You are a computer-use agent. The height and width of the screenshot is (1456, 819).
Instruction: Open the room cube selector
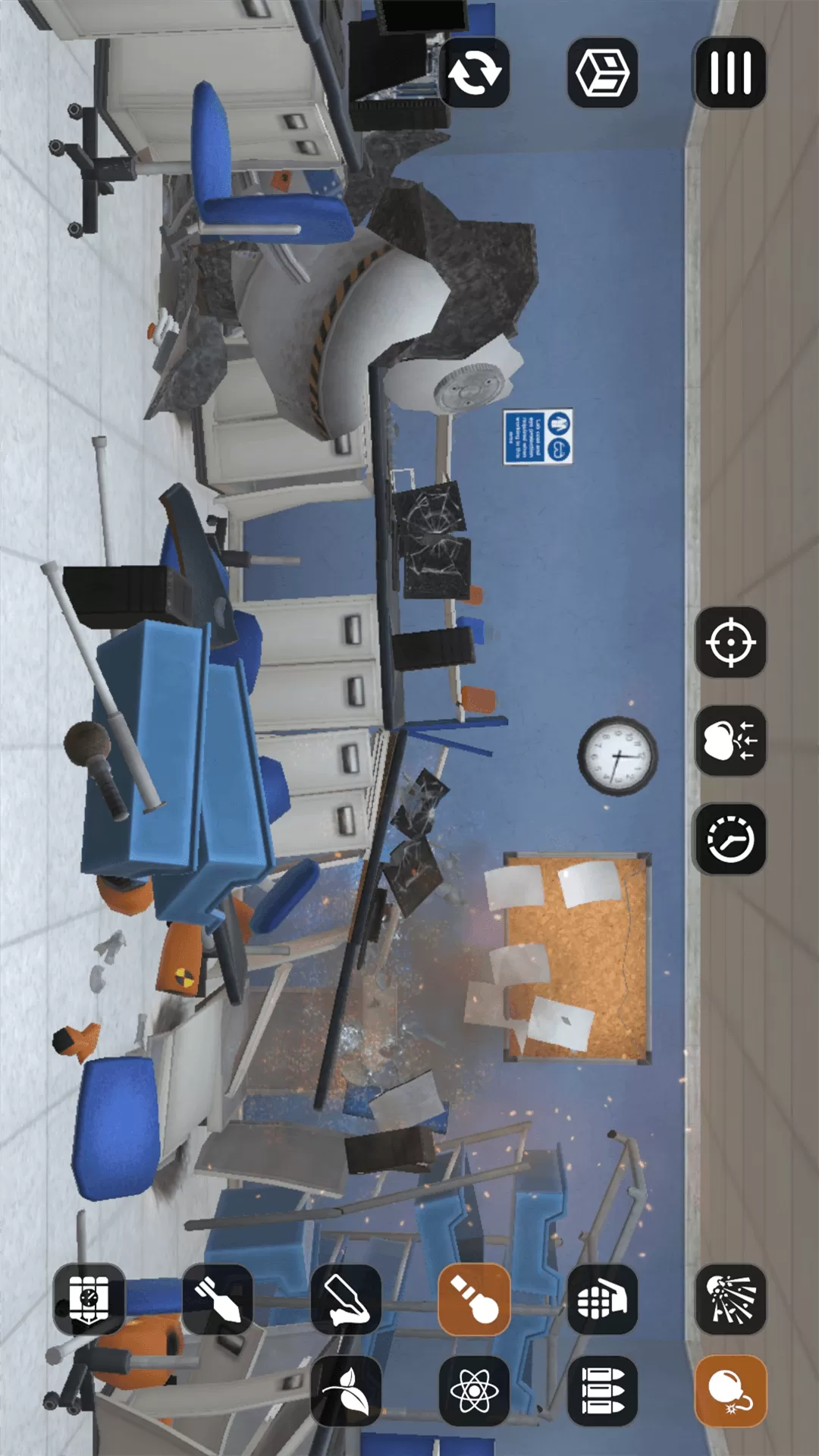pyautogui.click(x=602, y=73)
